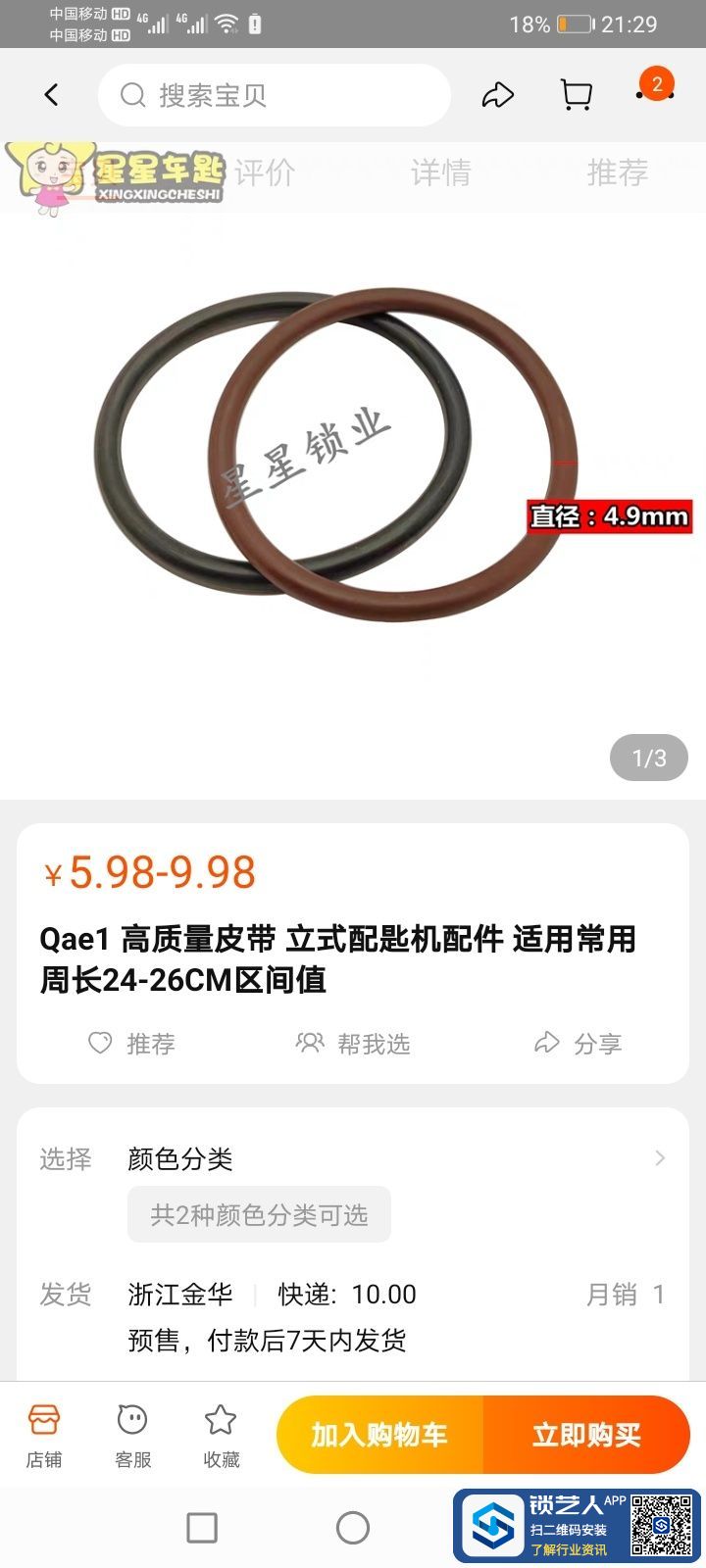Tap 分享 under the product title
Viewport: 706px width, 1568px height.
point(578,1044)
